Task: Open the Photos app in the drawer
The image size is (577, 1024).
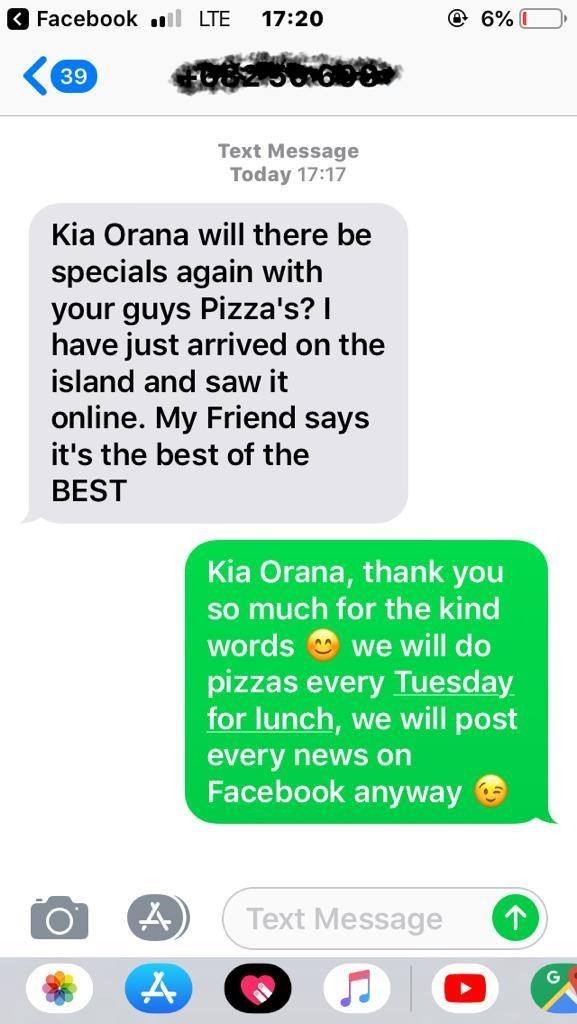Action: (59, 988)
